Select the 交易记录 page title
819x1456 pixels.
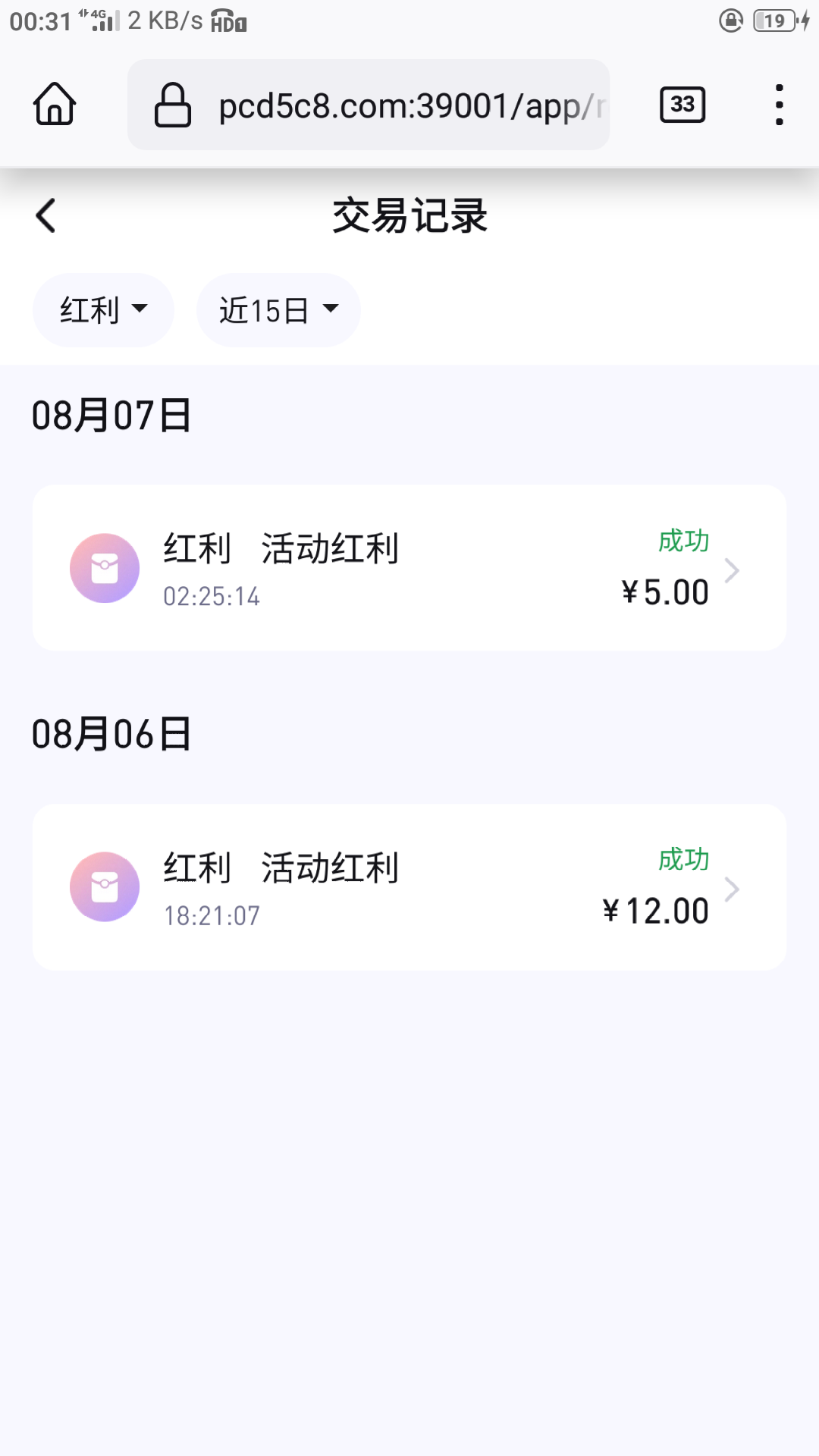click(409, 215)
